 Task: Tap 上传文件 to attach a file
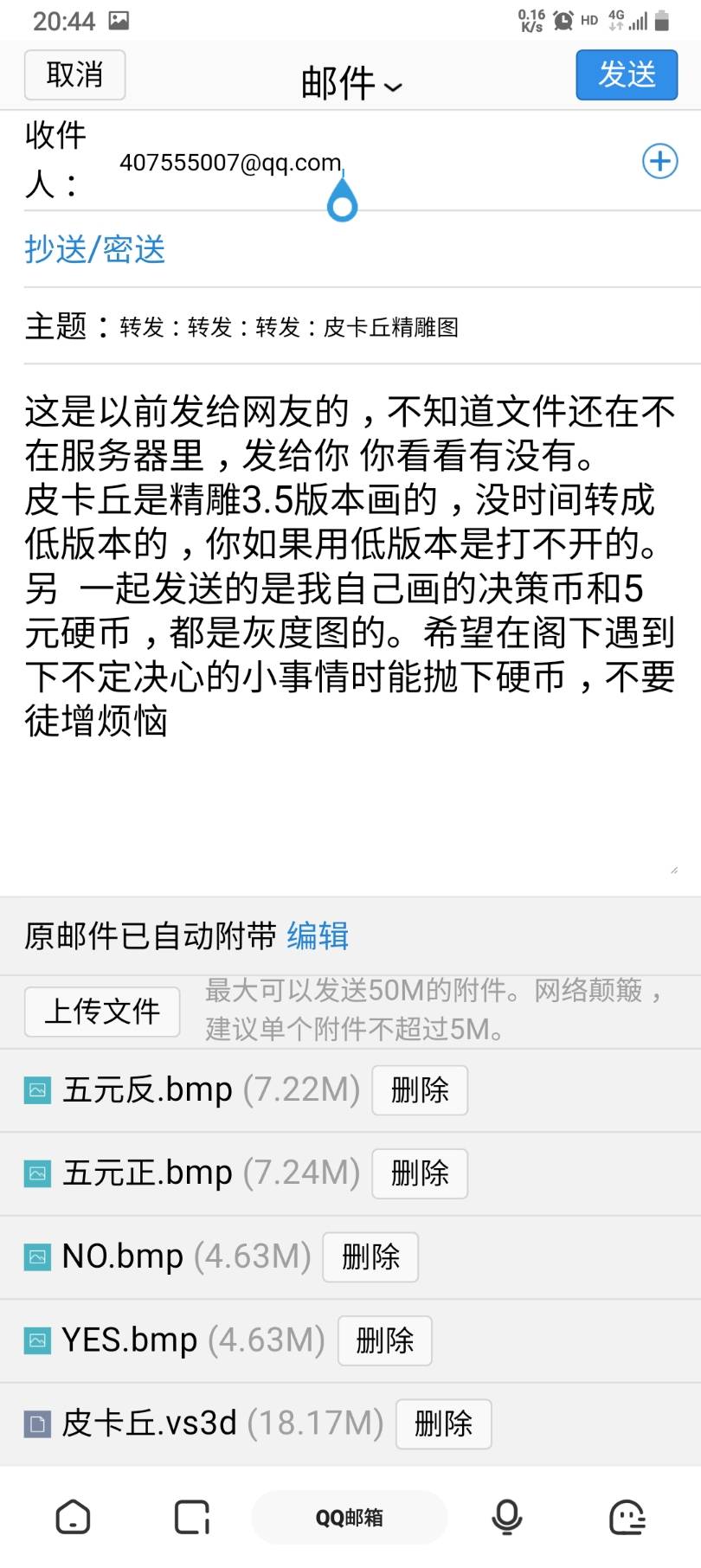(102, 1011)
